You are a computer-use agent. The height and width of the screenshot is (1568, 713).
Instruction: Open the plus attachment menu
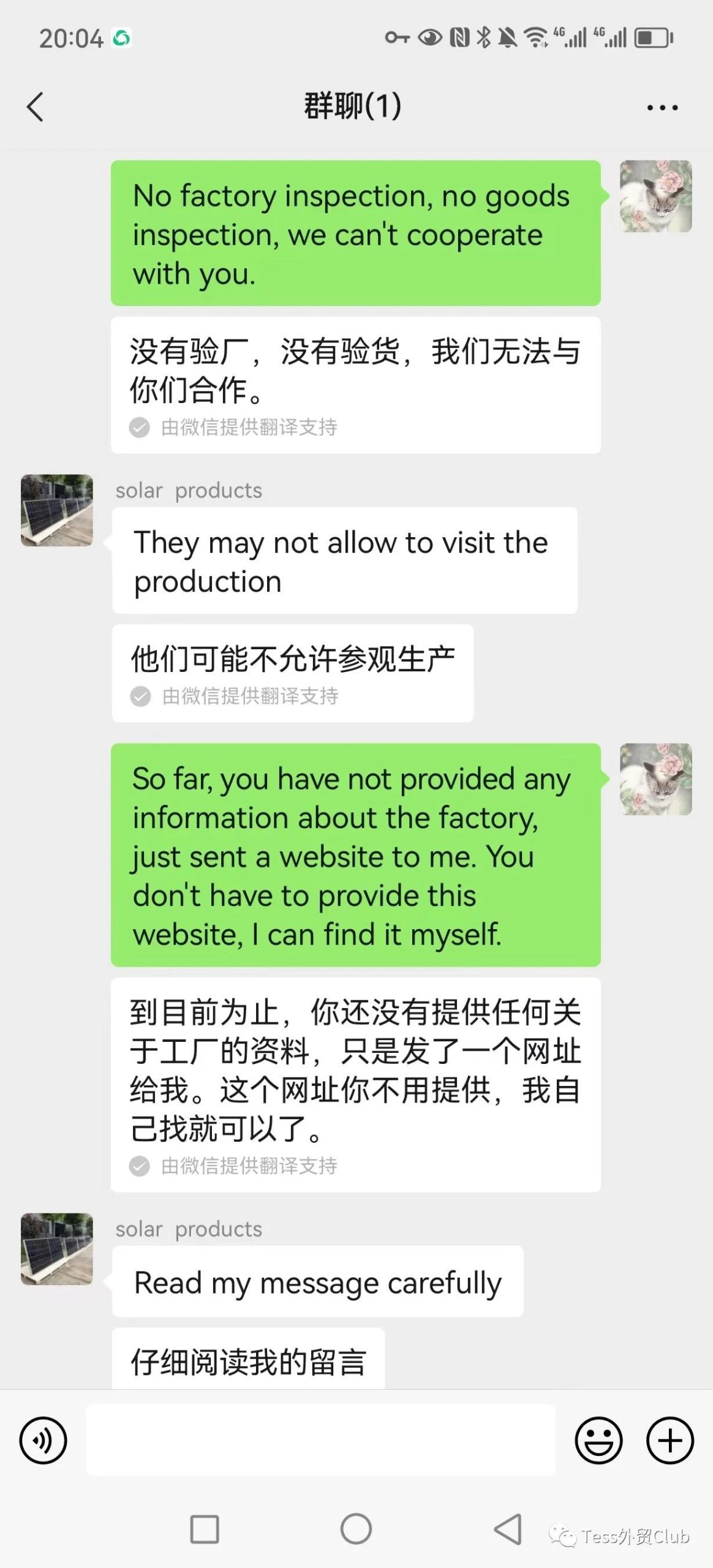click(x=670, y=1440)
